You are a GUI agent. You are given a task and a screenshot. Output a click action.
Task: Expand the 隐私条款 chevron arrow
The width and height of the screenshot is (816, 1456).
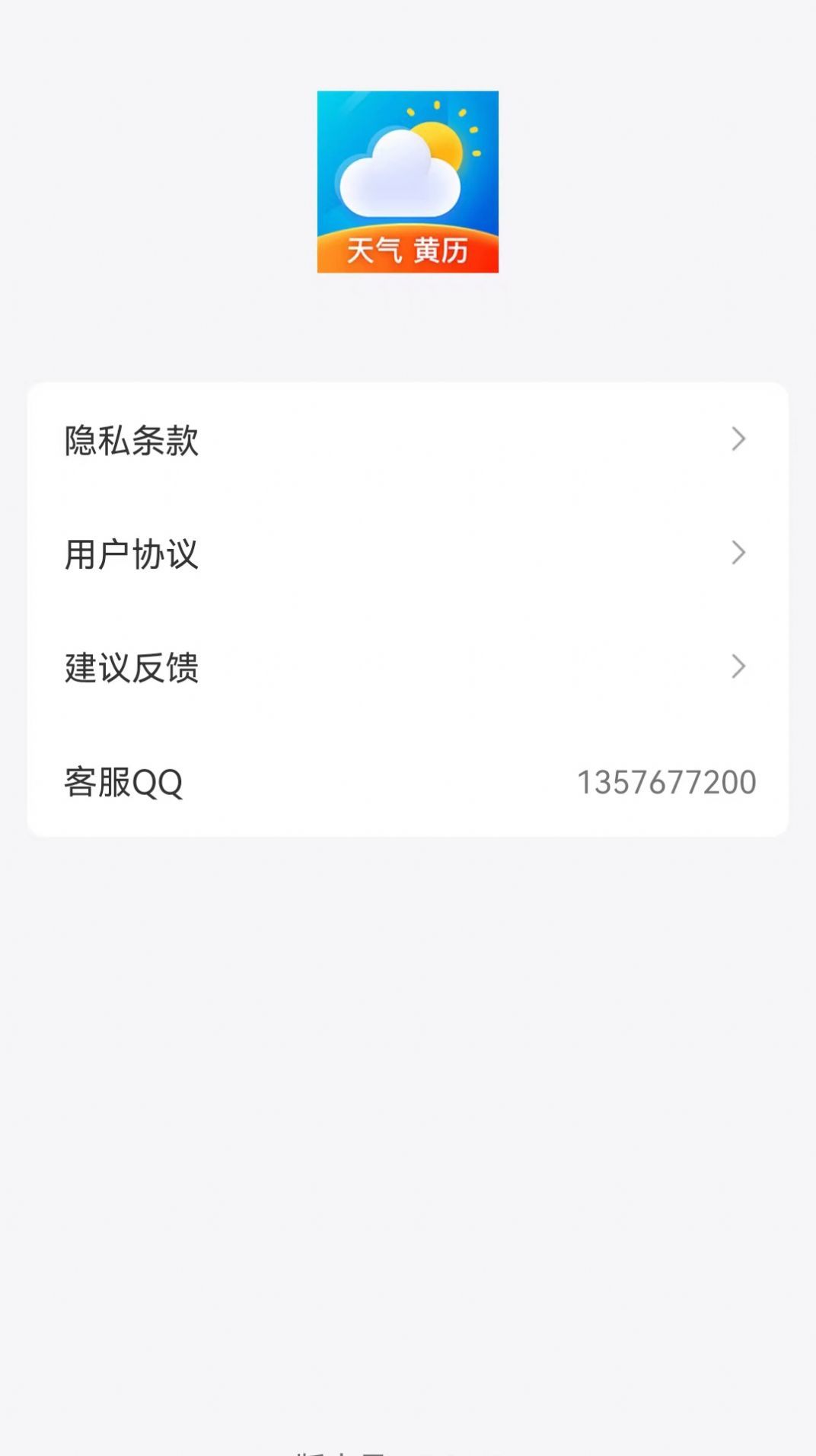[737, 440]
